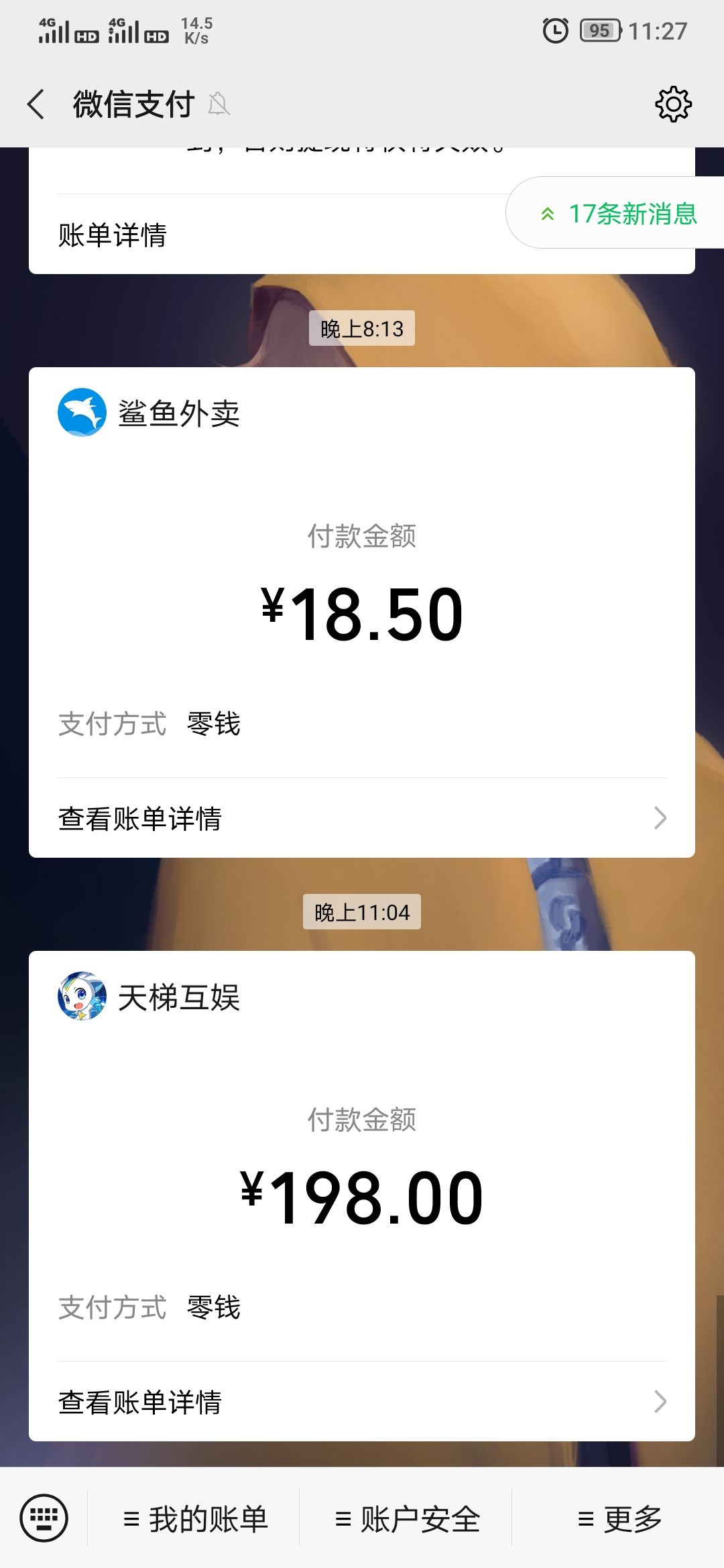Image resolution: width=724 pixels, height=1568 pixels.
Task: Expand the chevron on the ¥18.50 bill row
Action: [660, 818]
